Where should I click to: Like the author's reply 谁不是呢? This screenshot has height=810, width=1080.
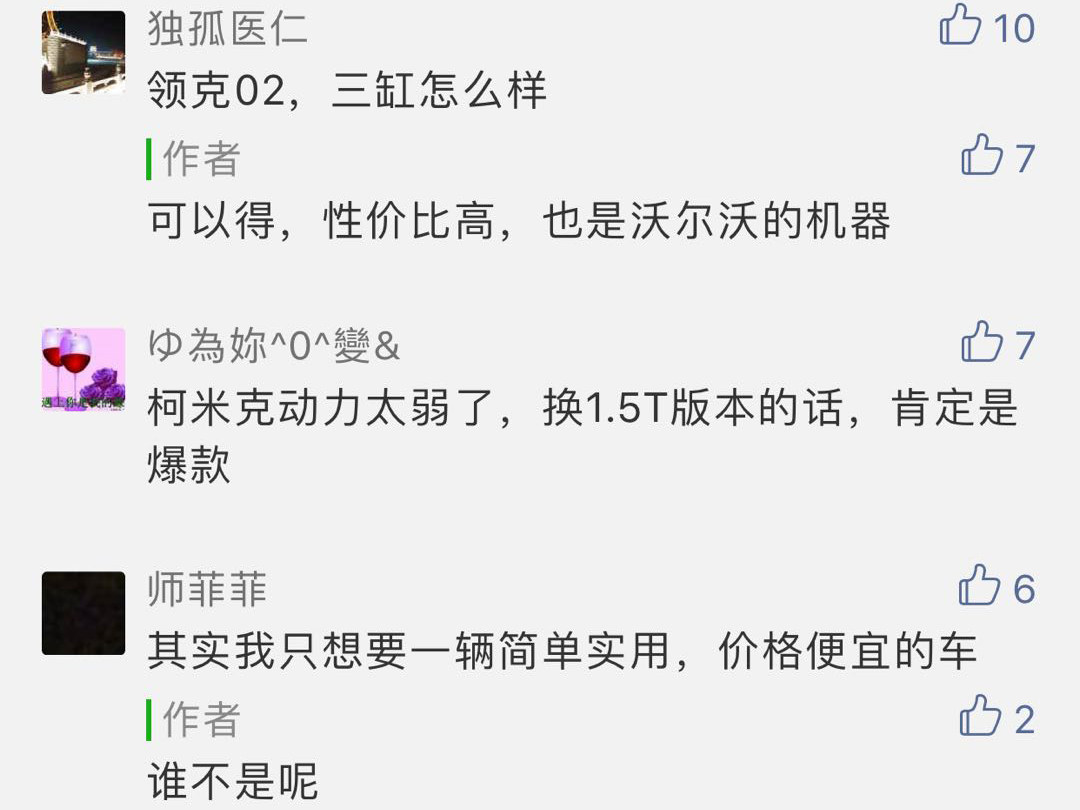980,717
